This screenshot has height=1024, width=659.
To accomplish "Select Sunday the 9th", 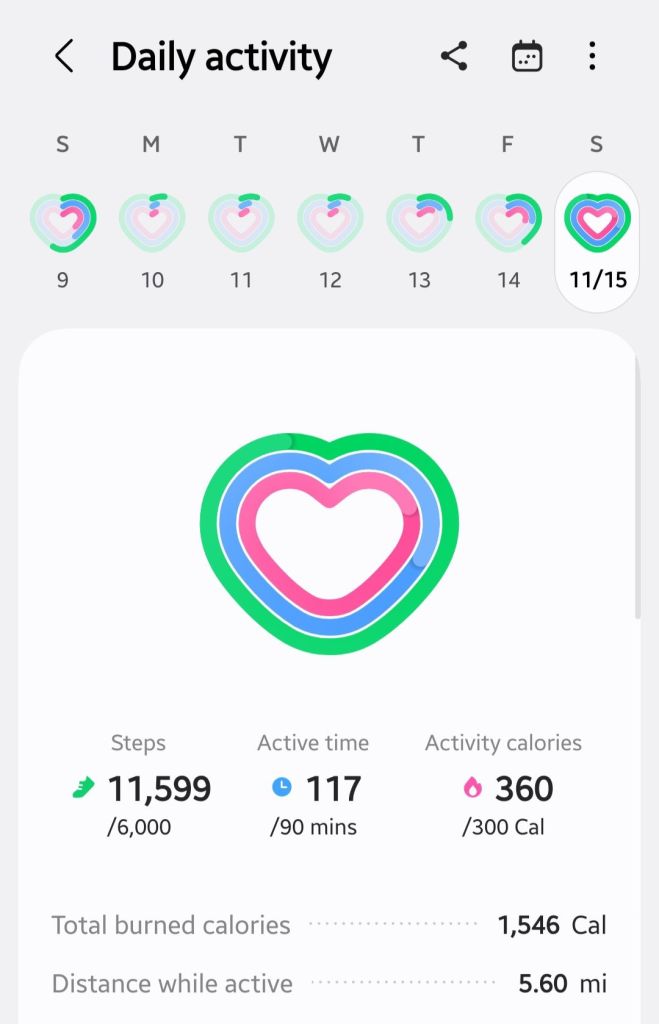I will 63,222.
